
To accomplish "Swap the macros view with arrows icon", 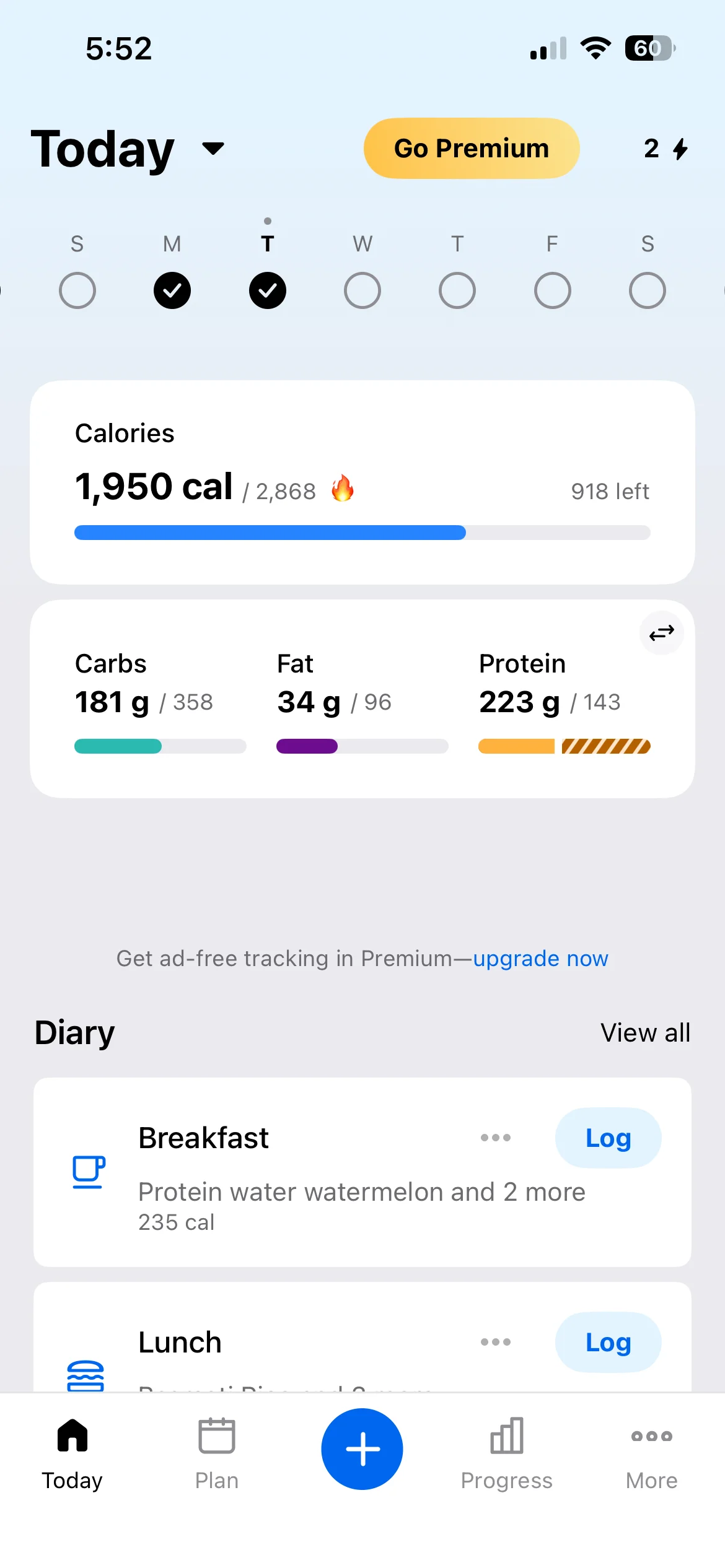I will tap(661, 633).
